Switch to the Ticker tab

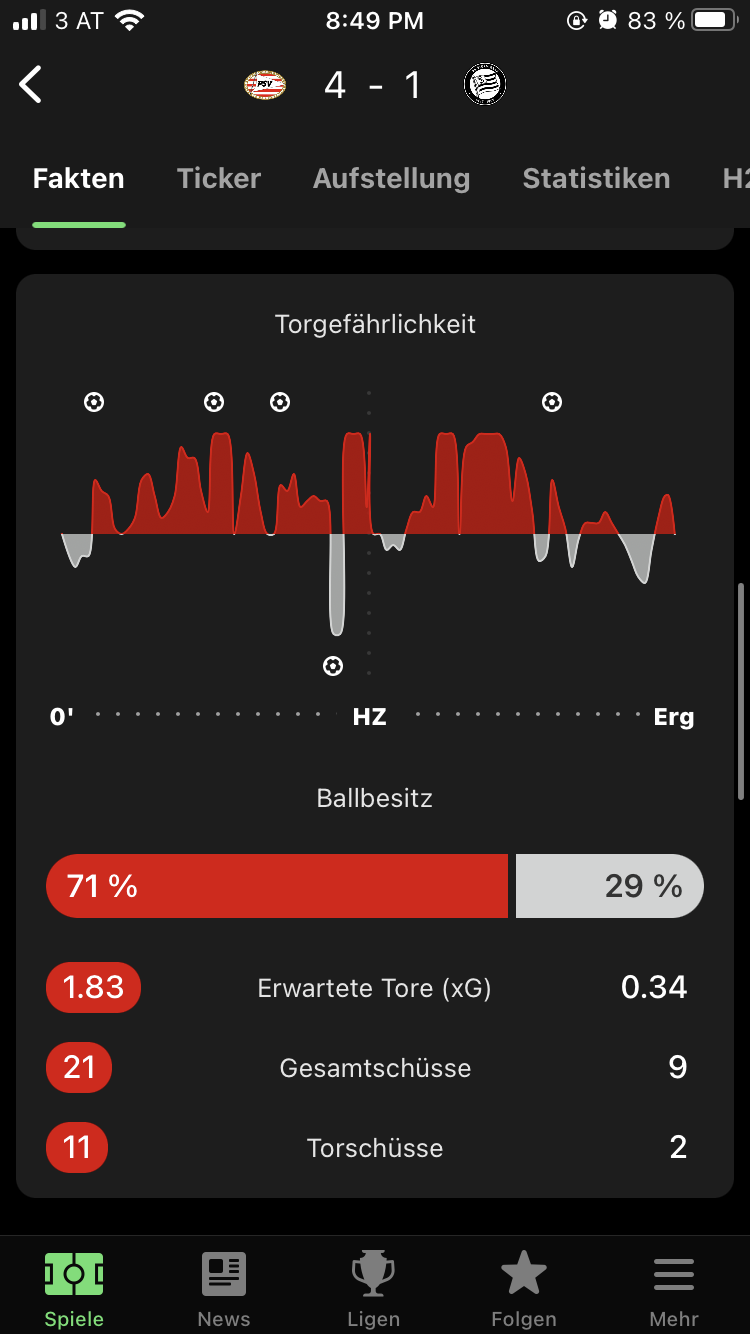coord(218,179)
